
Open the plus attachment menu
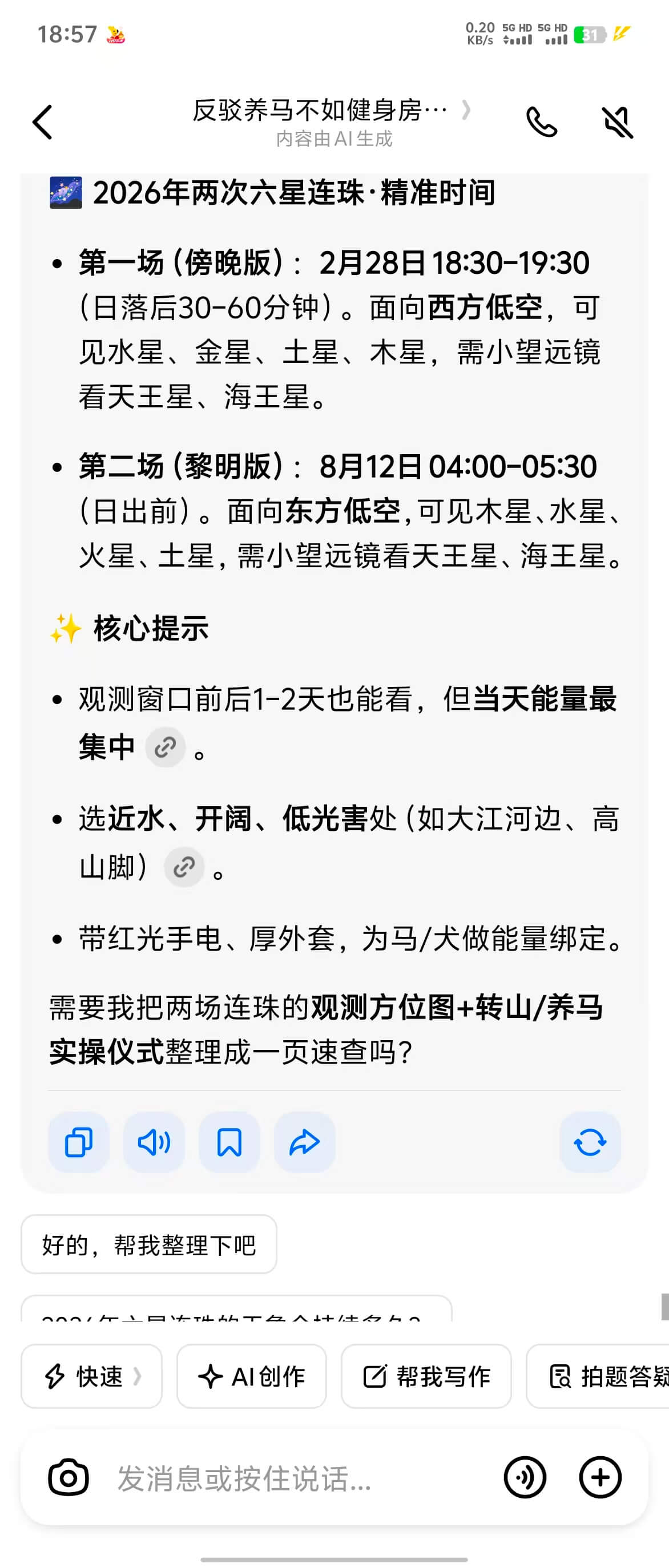coord(599,1477)
